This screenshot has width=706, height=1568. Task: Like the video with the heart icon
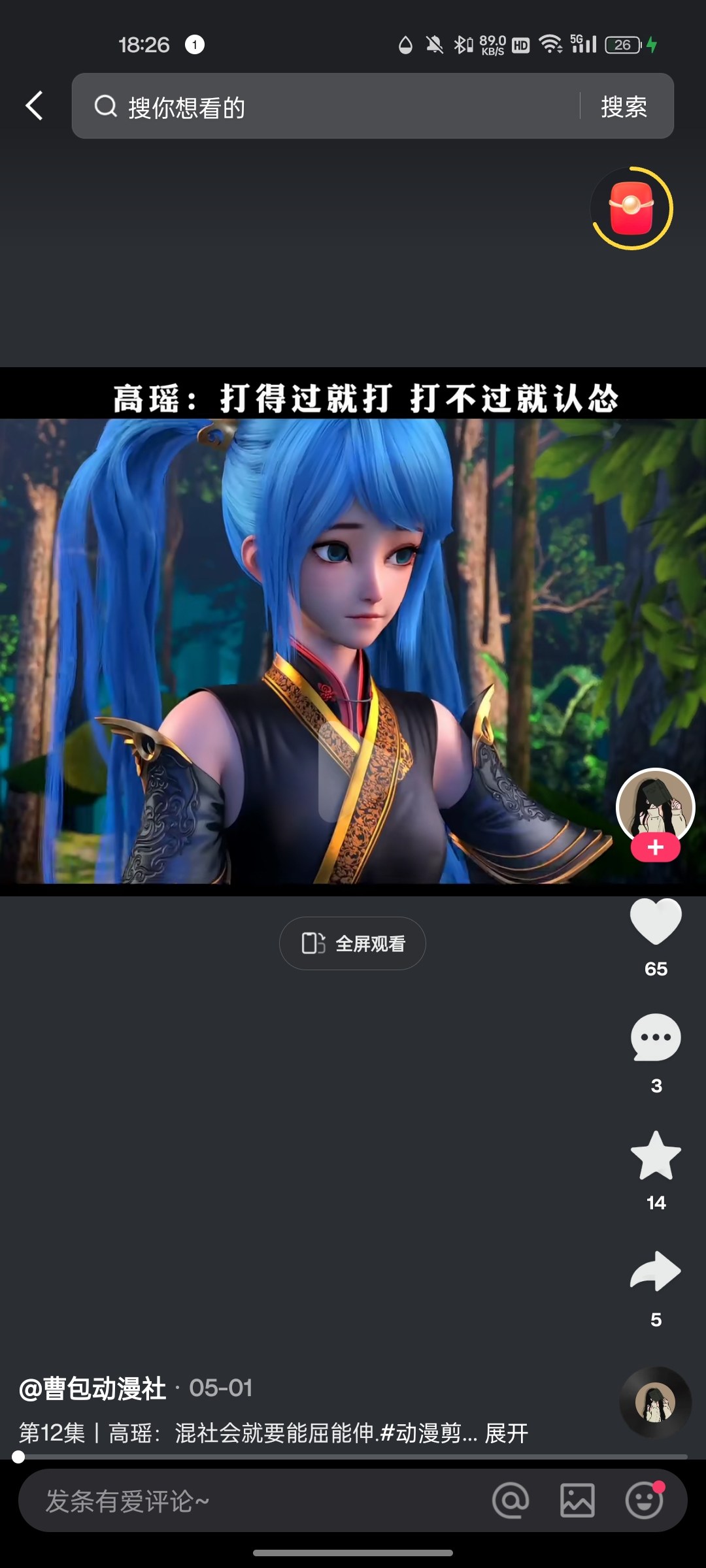tap(656, 922)
